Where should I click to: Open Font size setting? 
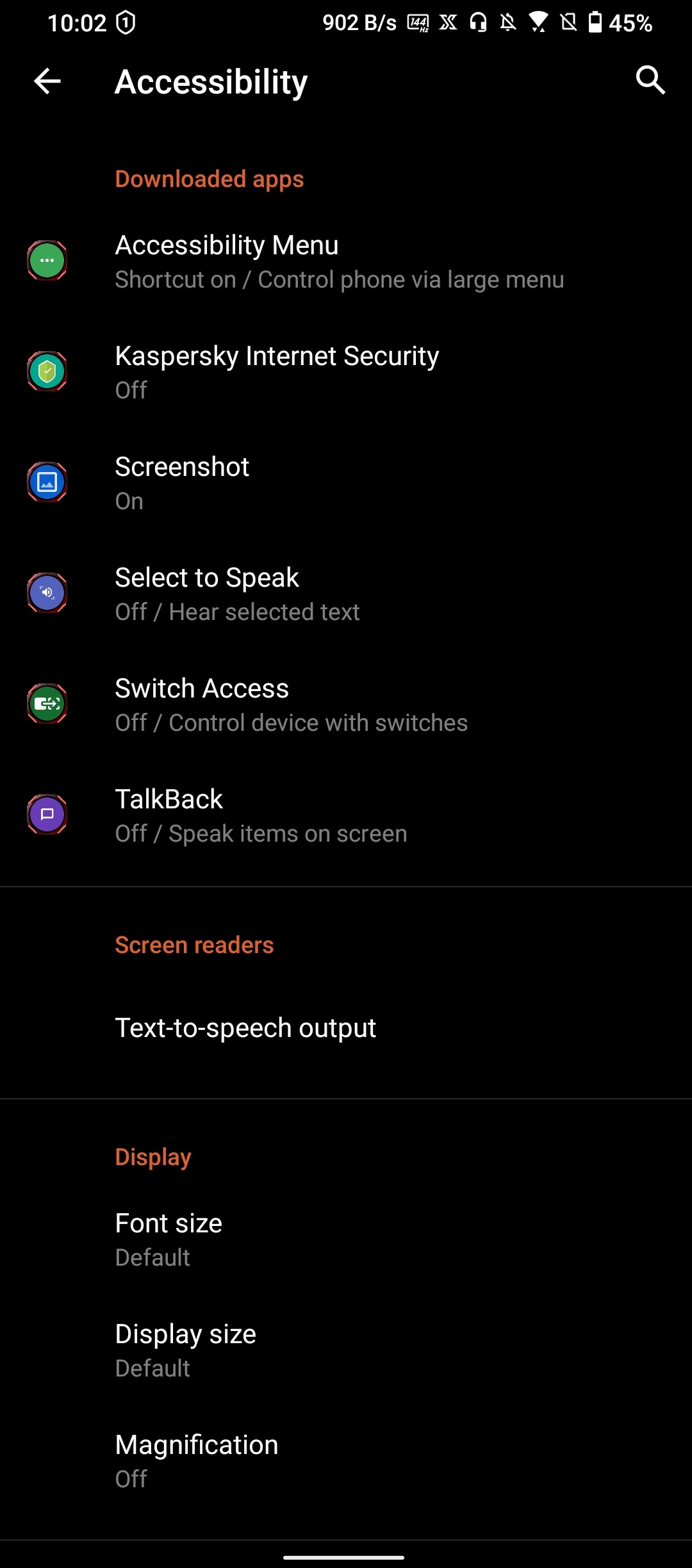[346, 1239]
